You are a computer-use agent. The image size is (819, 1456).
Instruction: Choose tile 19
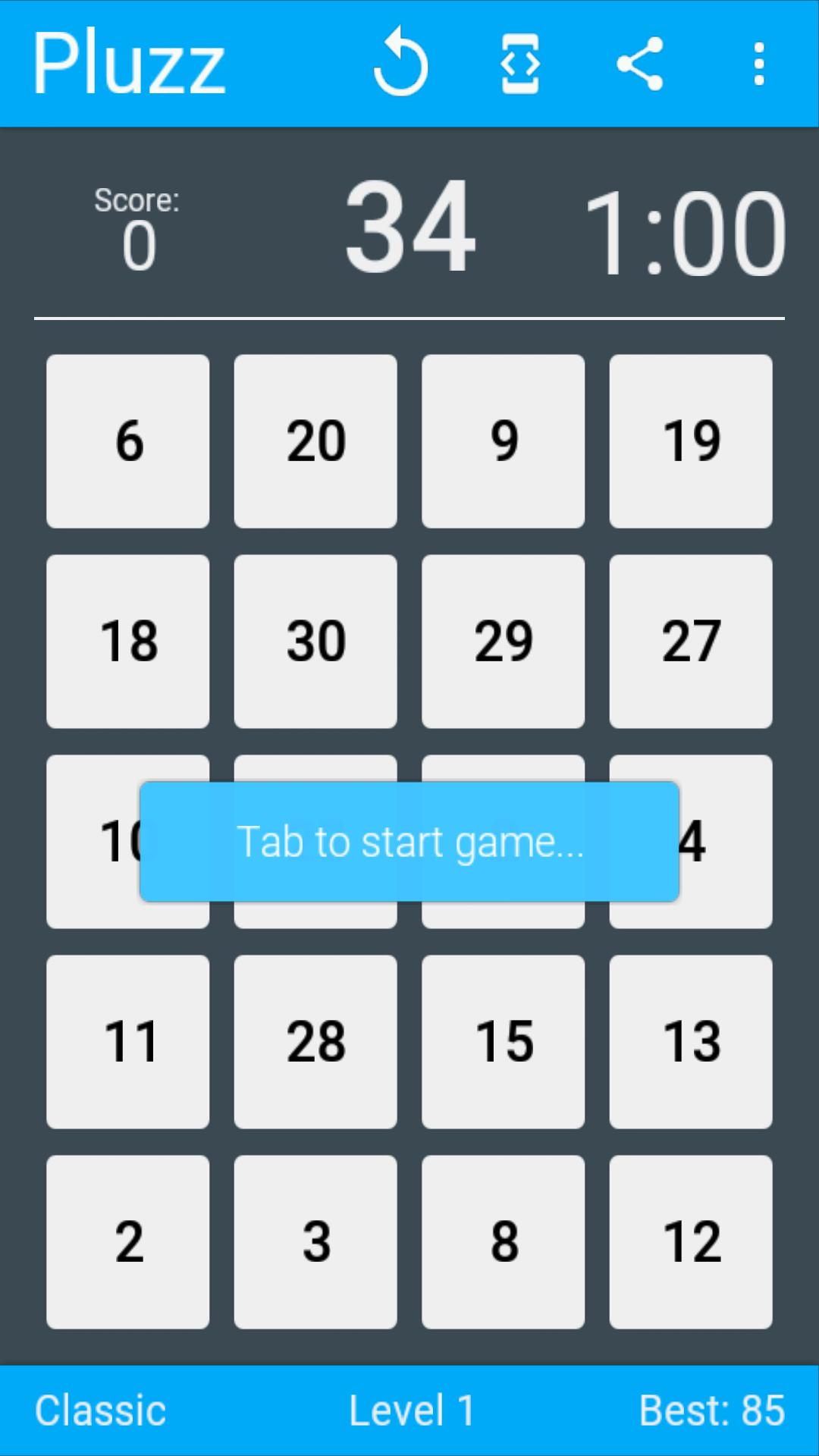click(691, 441)
